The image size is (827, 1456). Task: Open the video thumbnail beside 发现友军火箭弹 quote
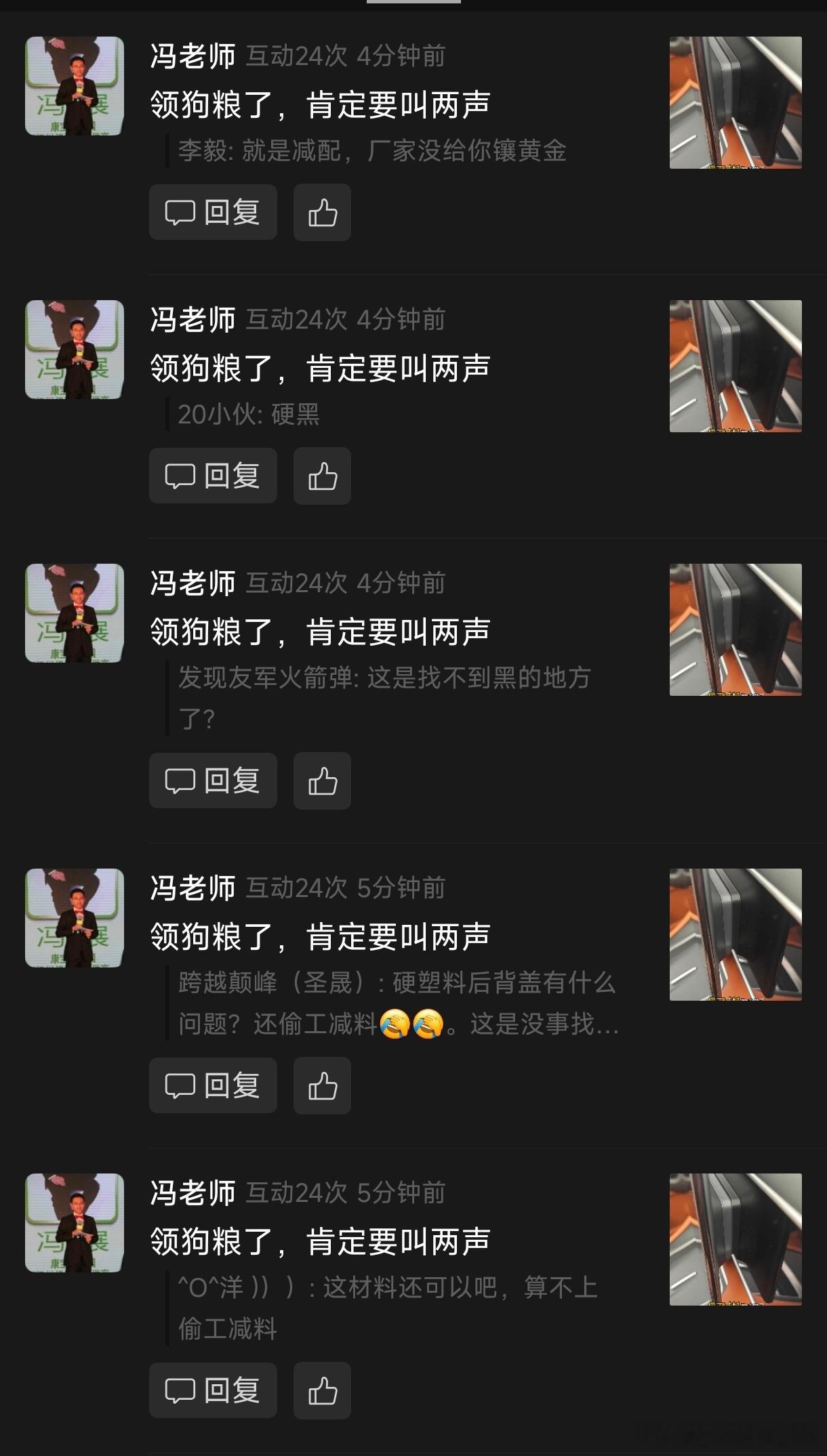pyautogui.click(x=735, y=629)
